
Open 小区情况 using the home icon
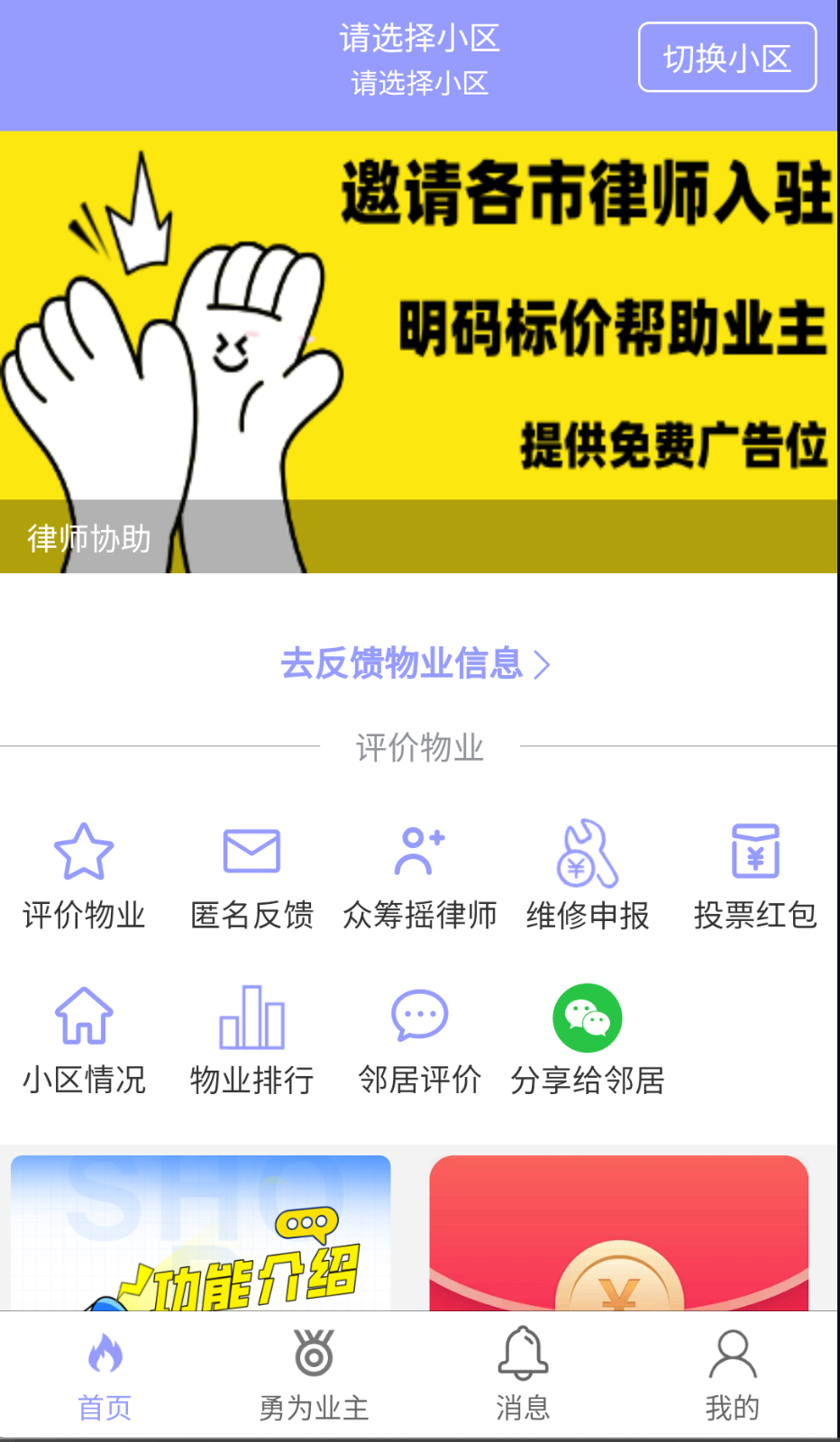(x=83, y=1017)
